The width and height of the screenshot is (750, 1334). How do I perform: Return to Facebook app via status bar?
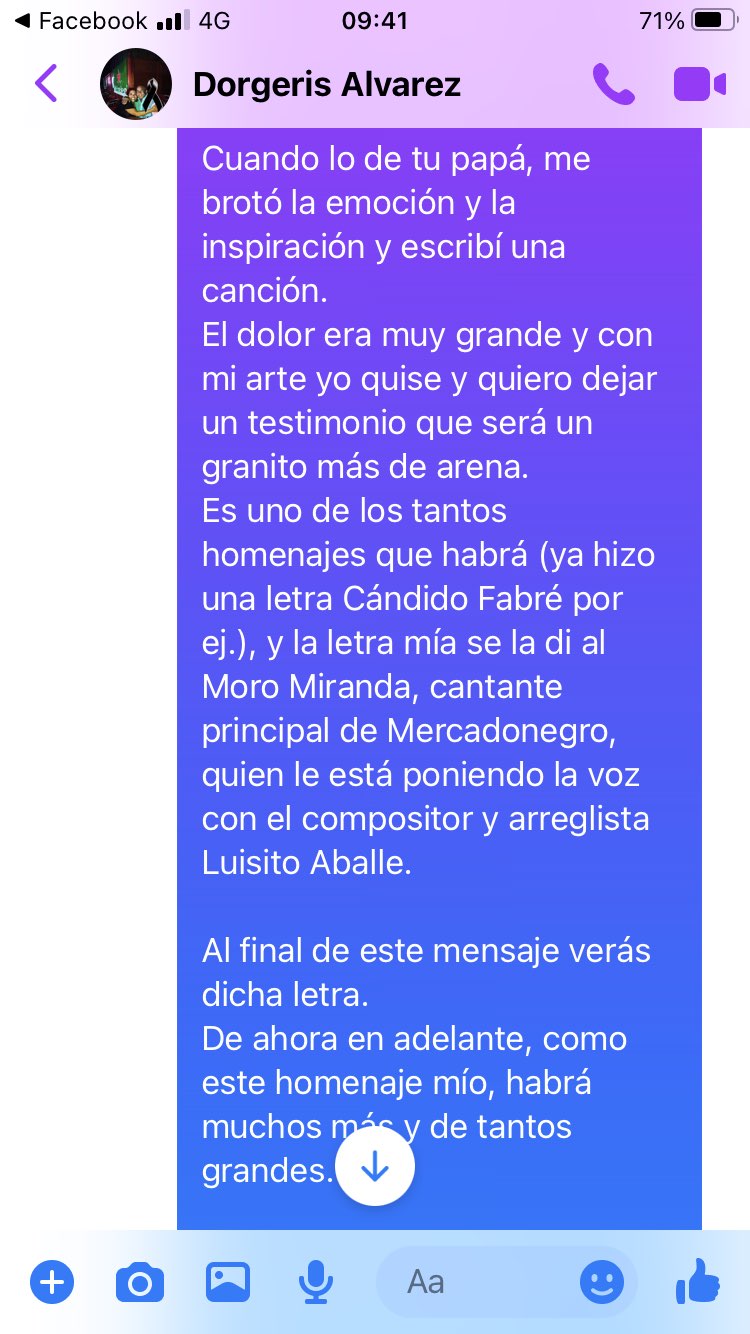[80, 20]
